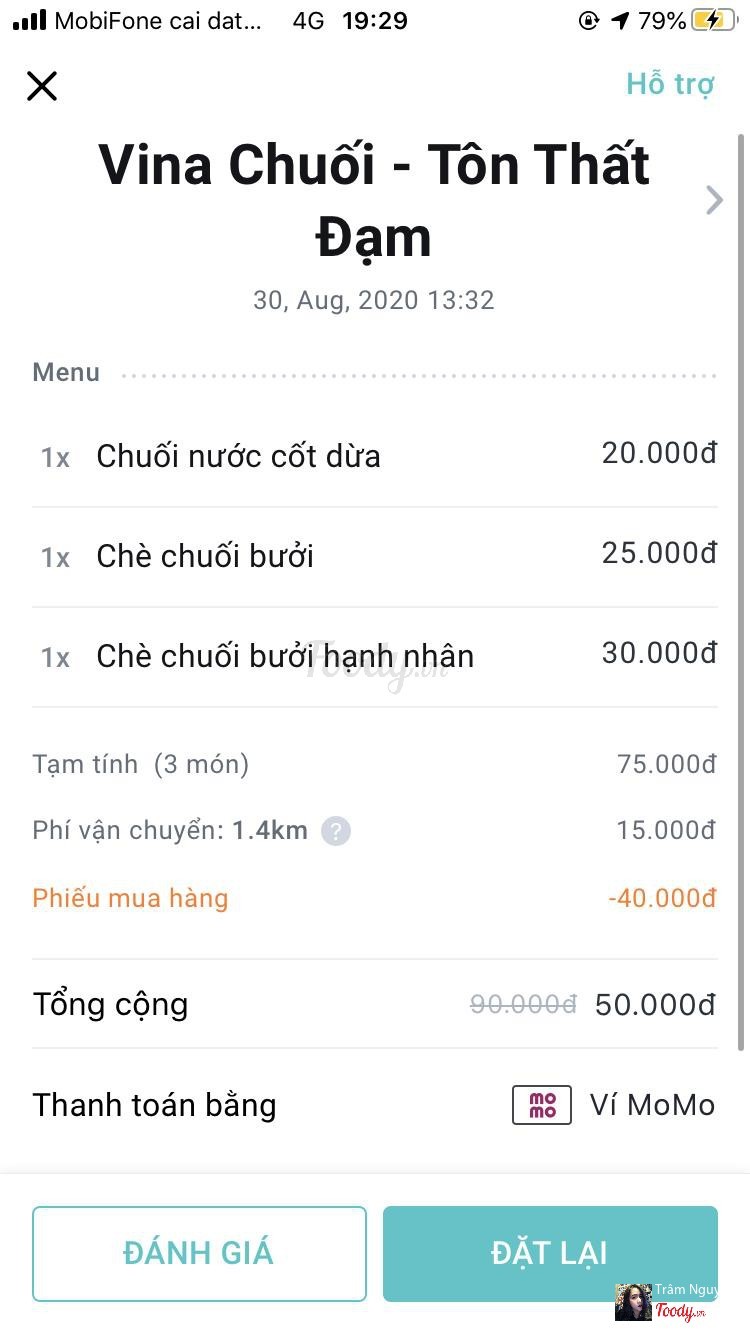Close the order details screen
The image size is (750, 1334).
[42, 86]
